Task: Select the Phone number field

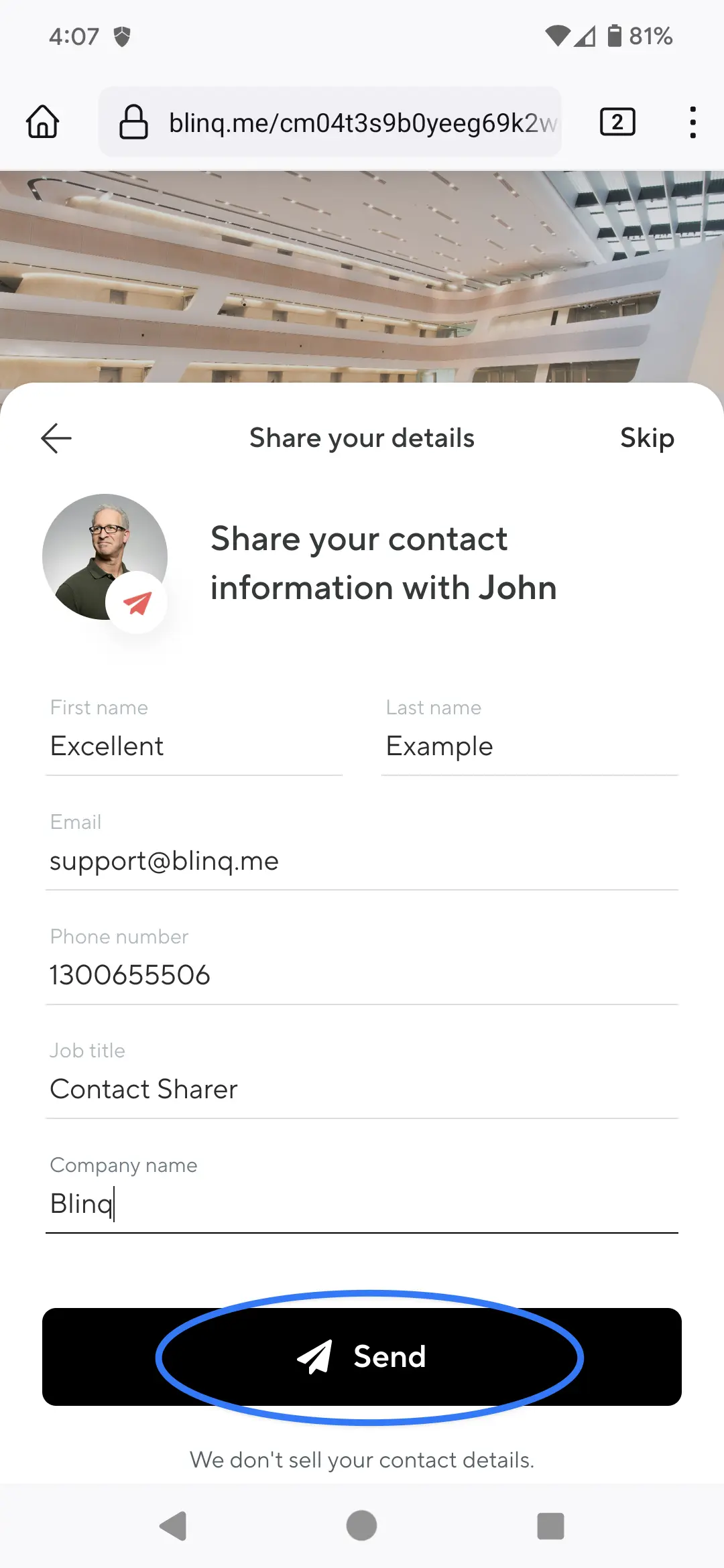Action: tap(362, 975)
